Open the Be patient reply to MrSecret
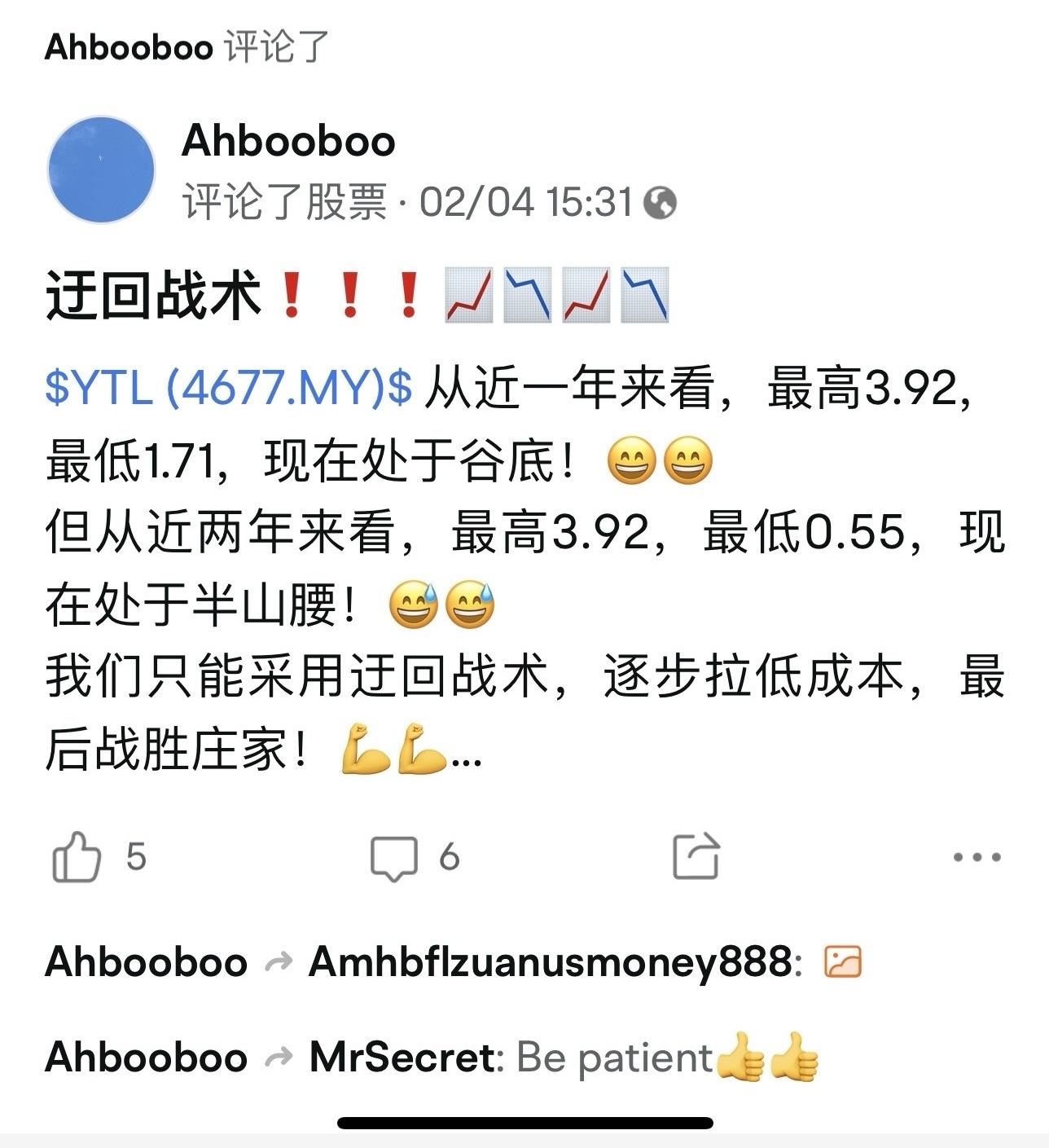The width and height of the screenshot is (1049, 1148). [x=614, y=1058]
